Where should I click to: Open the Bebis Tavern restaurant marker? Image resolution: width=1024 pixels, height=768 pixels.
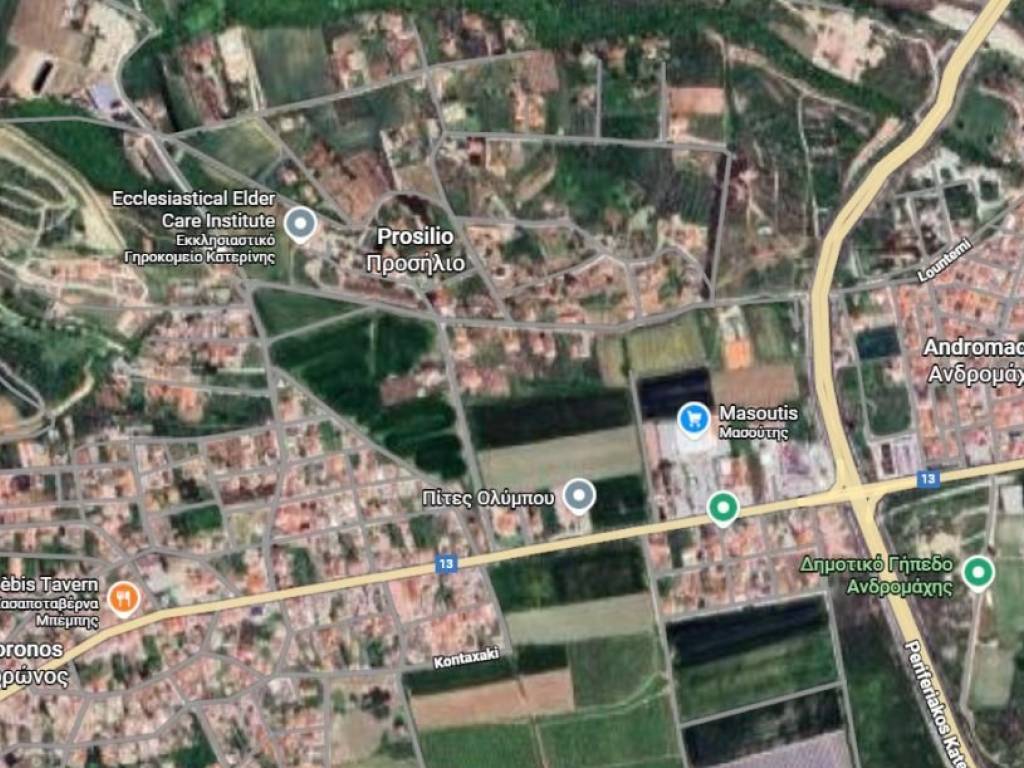coord(123,597)
